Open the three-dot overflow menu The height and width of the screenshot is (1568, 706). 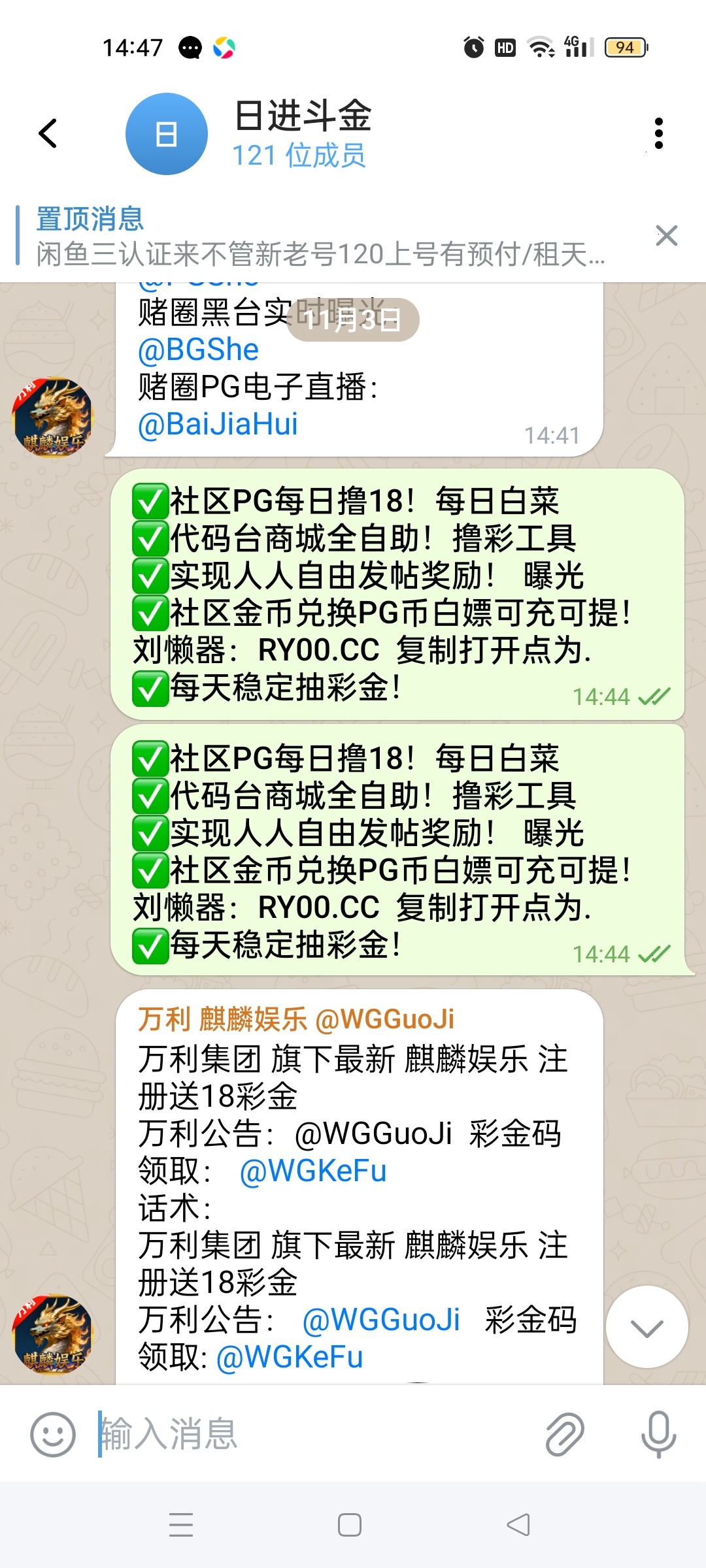click(x=658, y=134)
